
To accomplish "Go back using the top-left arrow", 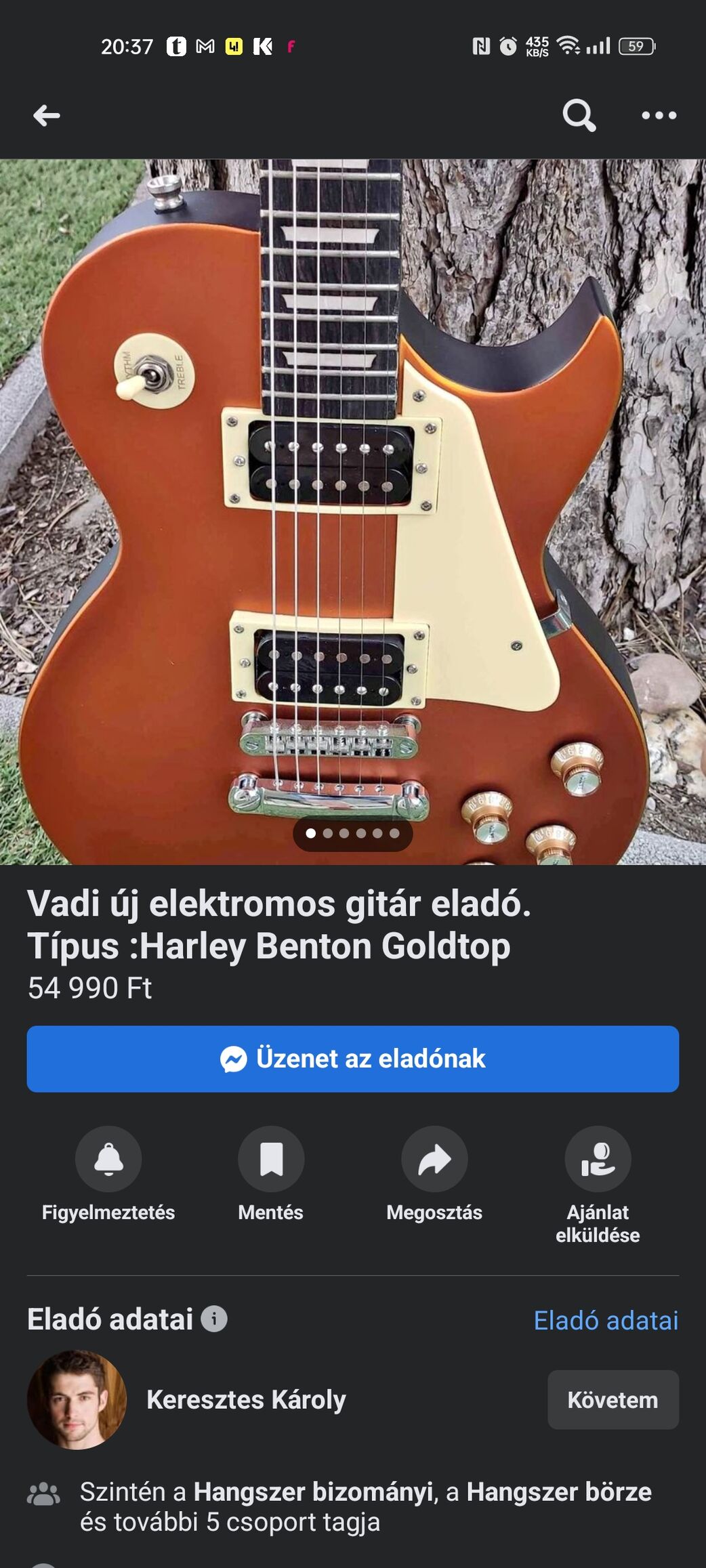I will point(46,115).
